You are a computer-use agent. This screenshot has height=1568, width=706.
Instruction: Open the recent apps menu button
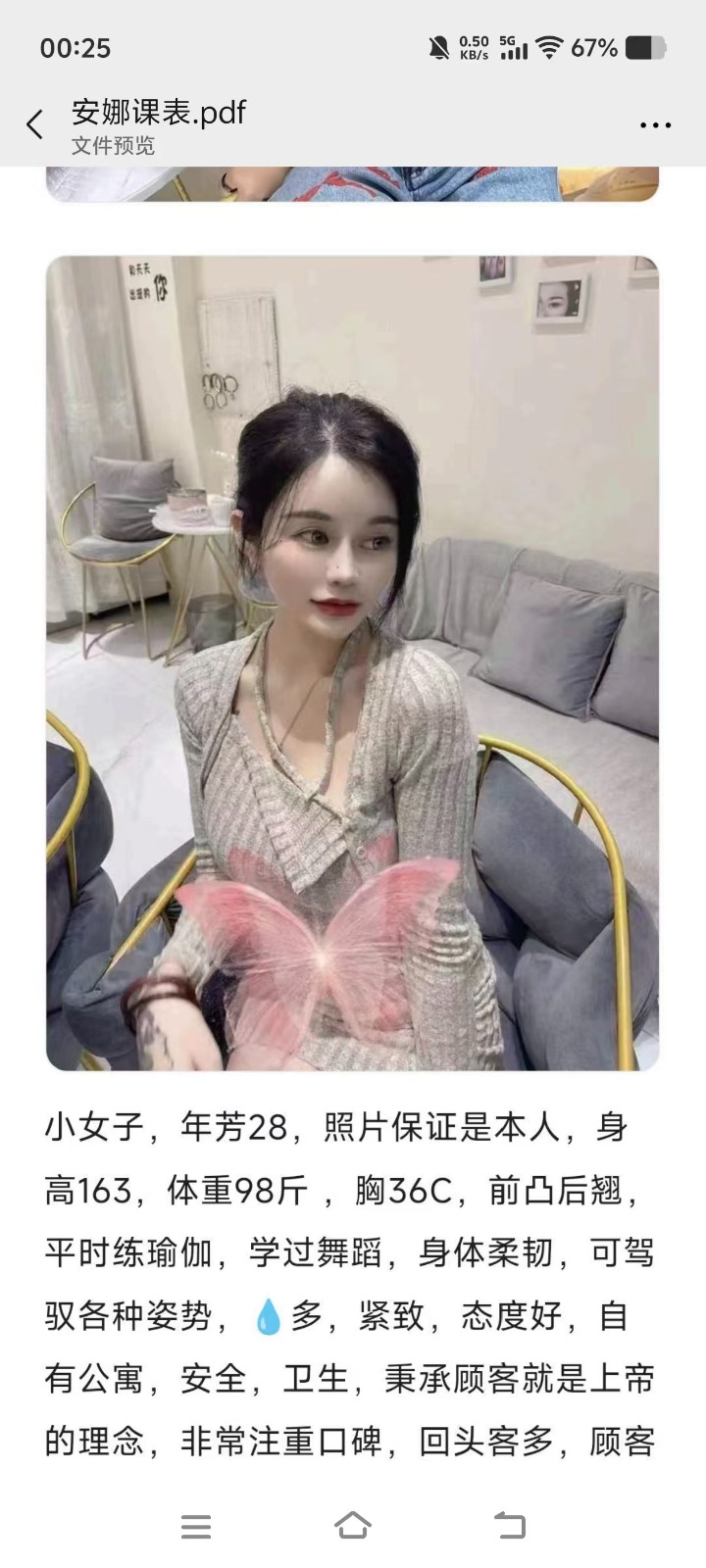click(x=196, y=1526)
